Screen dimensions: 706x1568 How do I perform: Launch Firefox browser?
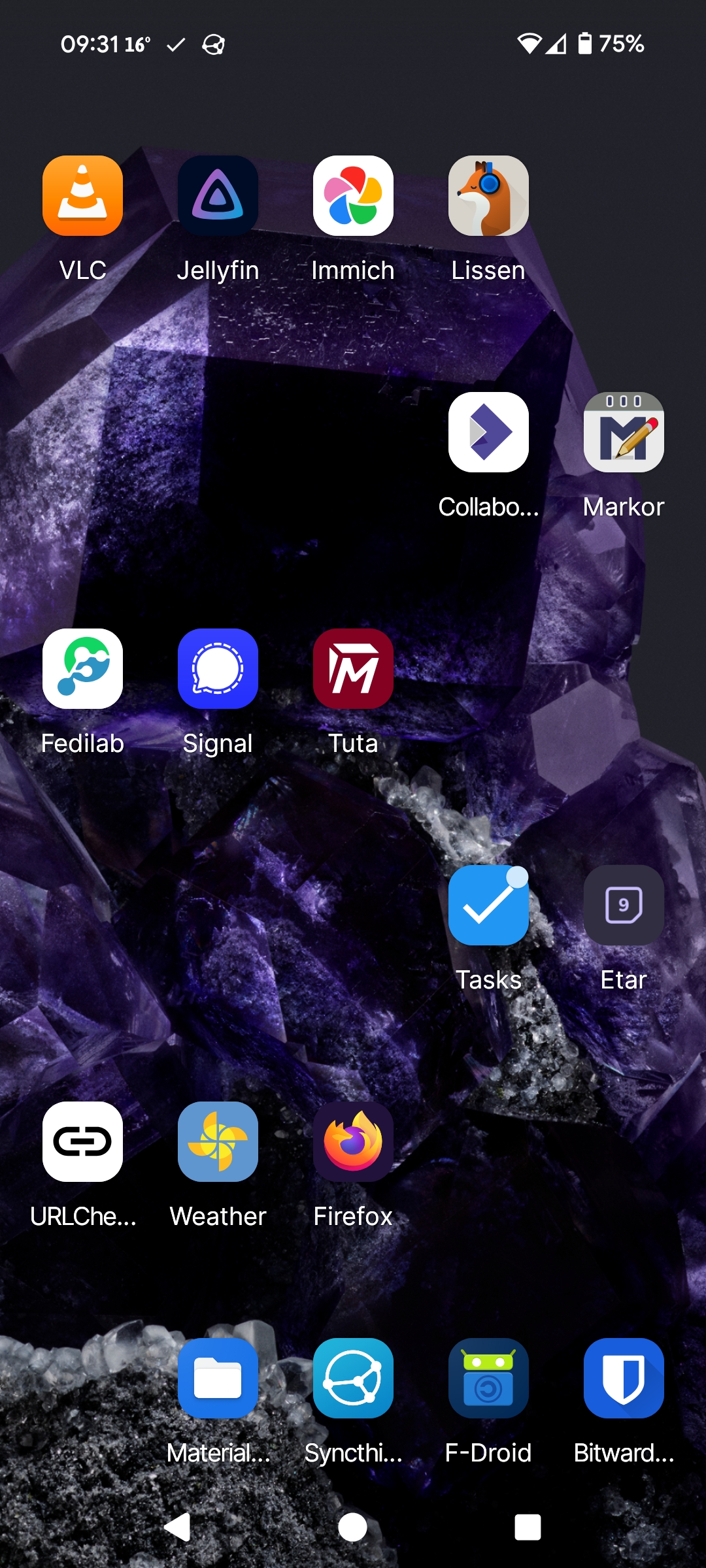pyautogui.click(x=353, y=1142)
